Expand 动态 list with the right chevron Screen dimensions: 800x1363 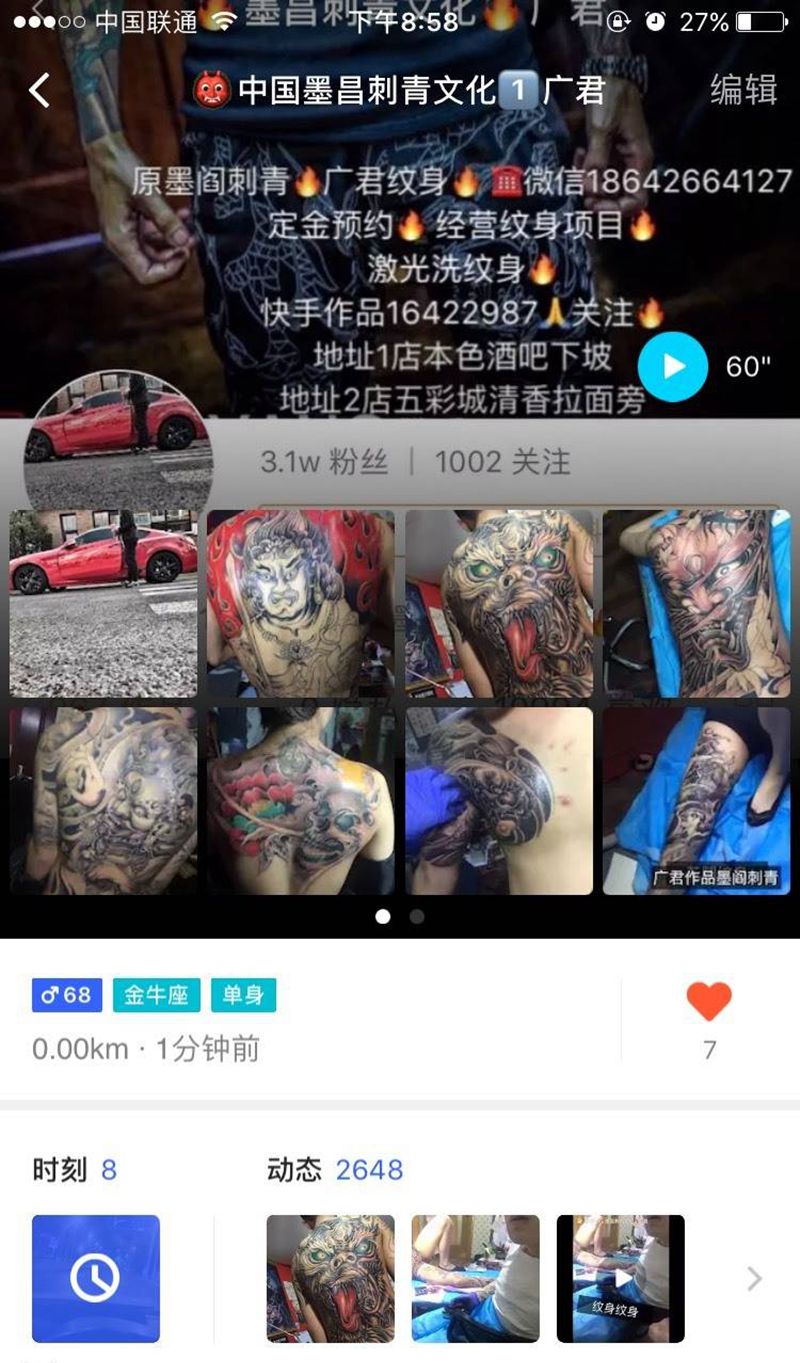tap(755, 1278)
